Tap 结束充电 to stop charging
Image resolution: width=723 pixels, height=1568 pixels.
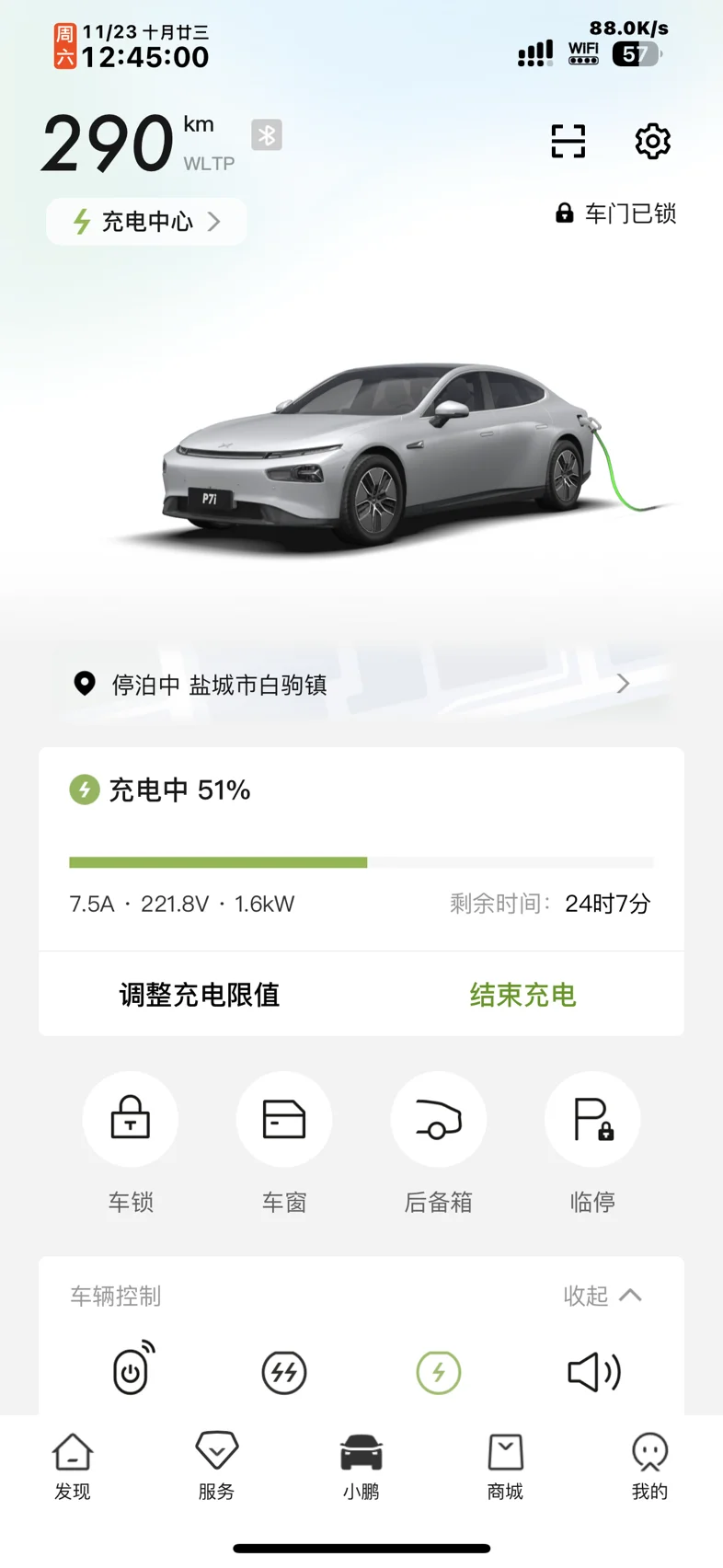coord(522,995)
